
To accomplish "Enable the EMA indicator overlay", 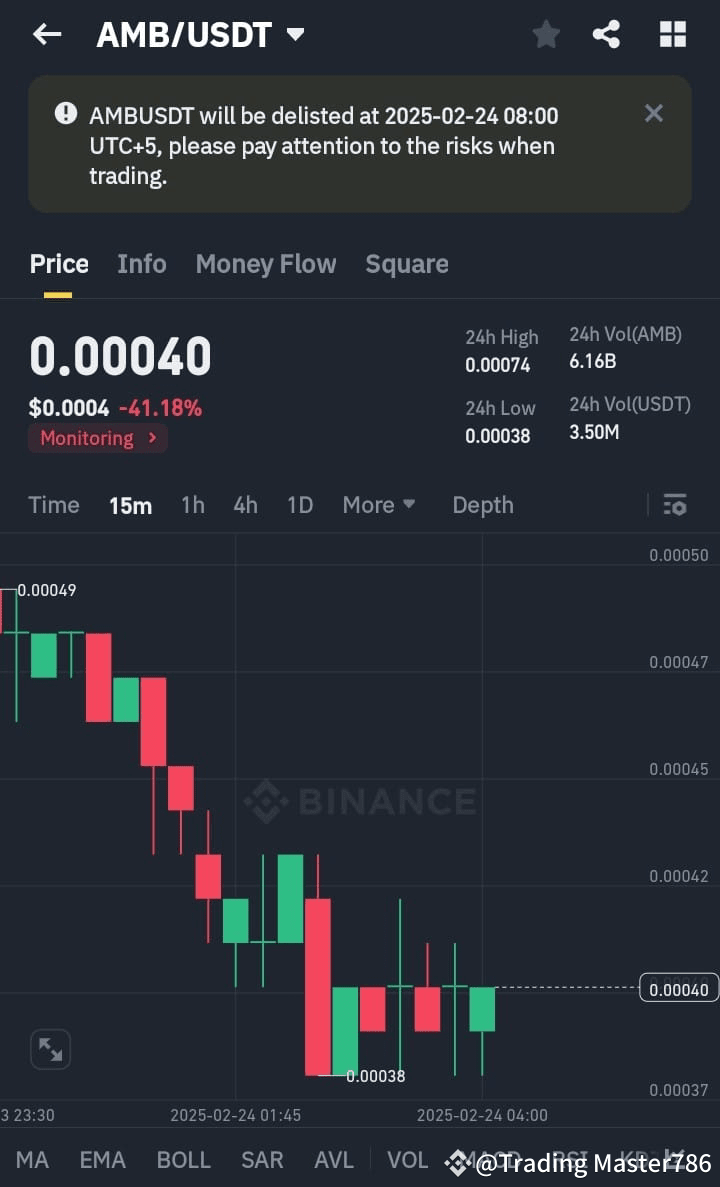I will (x=102, y=1159).
